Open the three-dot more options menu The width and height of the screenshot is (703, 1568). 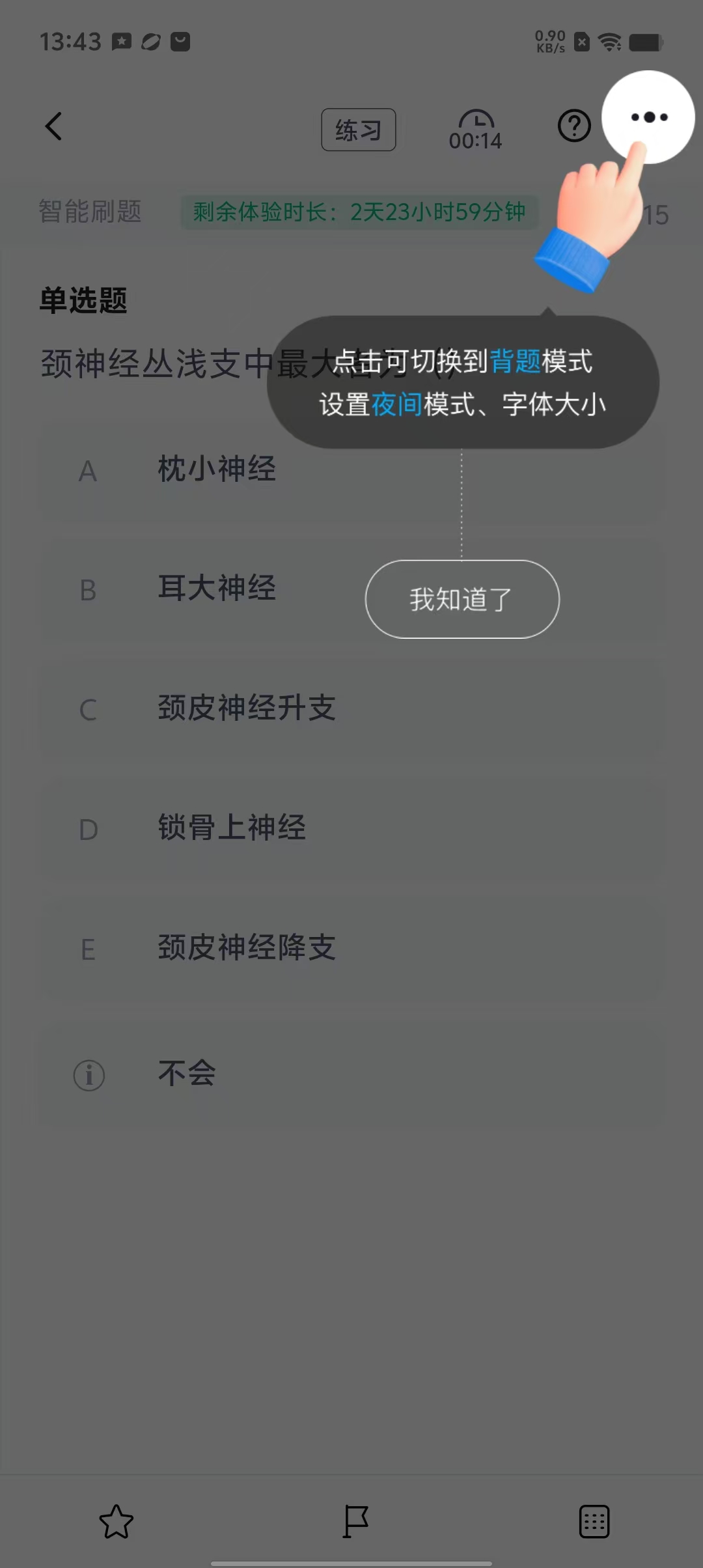pos(648,117)
